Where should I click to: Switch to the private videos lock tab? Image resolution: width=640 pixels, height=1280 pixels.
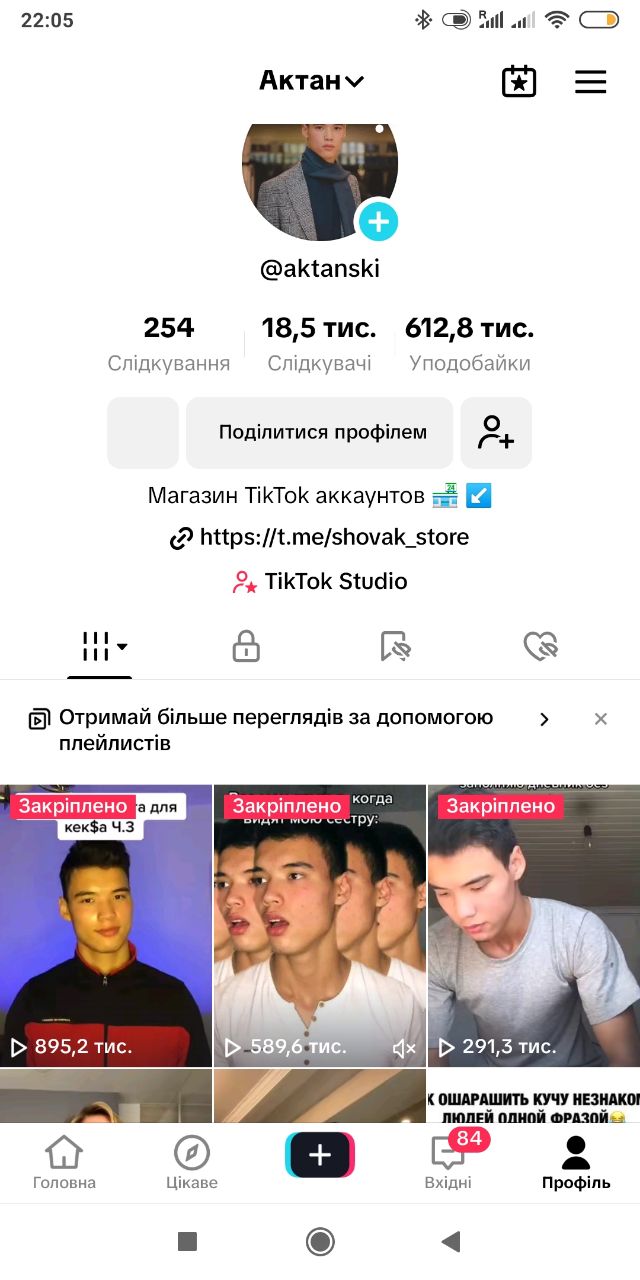[246, 647]
